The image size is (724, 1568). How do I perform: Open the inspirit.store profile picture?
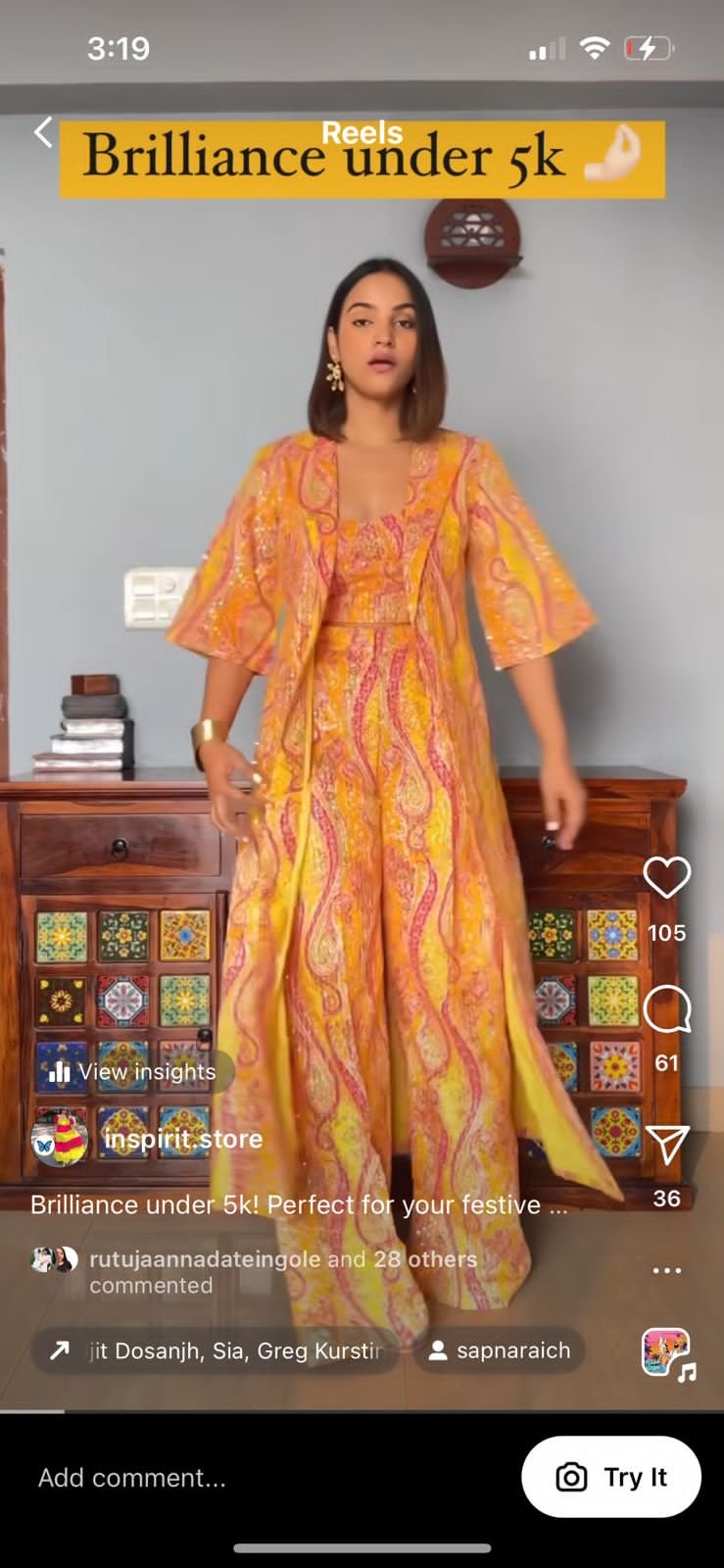(x=60, y=1139)
